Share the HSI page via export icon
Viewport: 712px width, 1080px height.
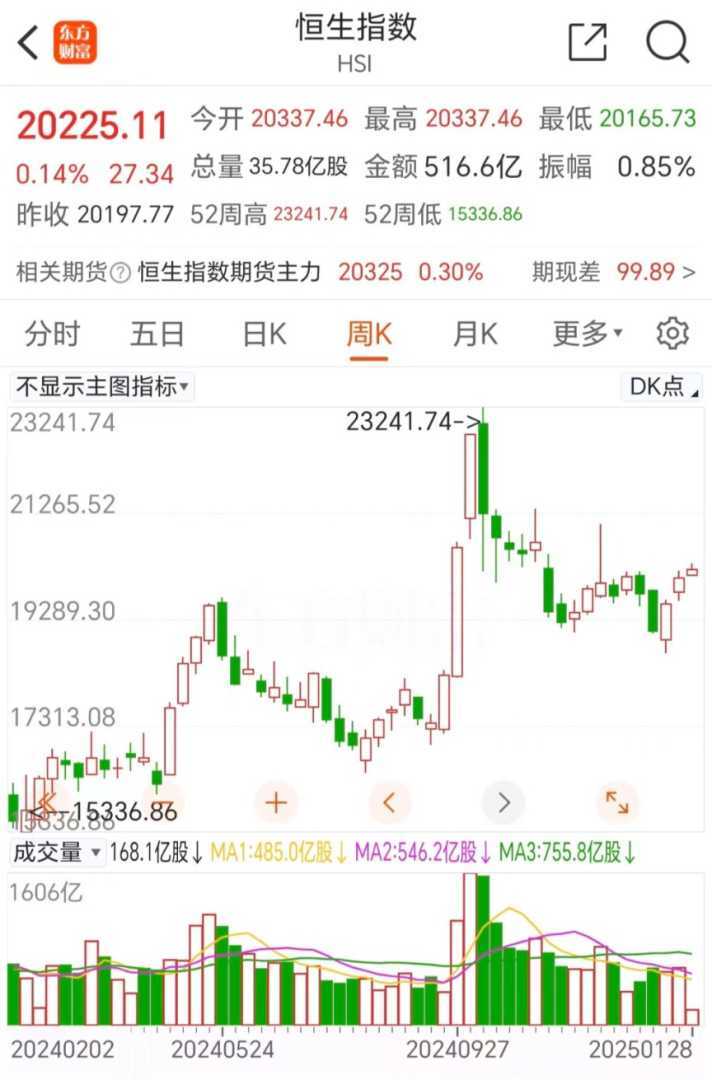click(x=587, y=42)
